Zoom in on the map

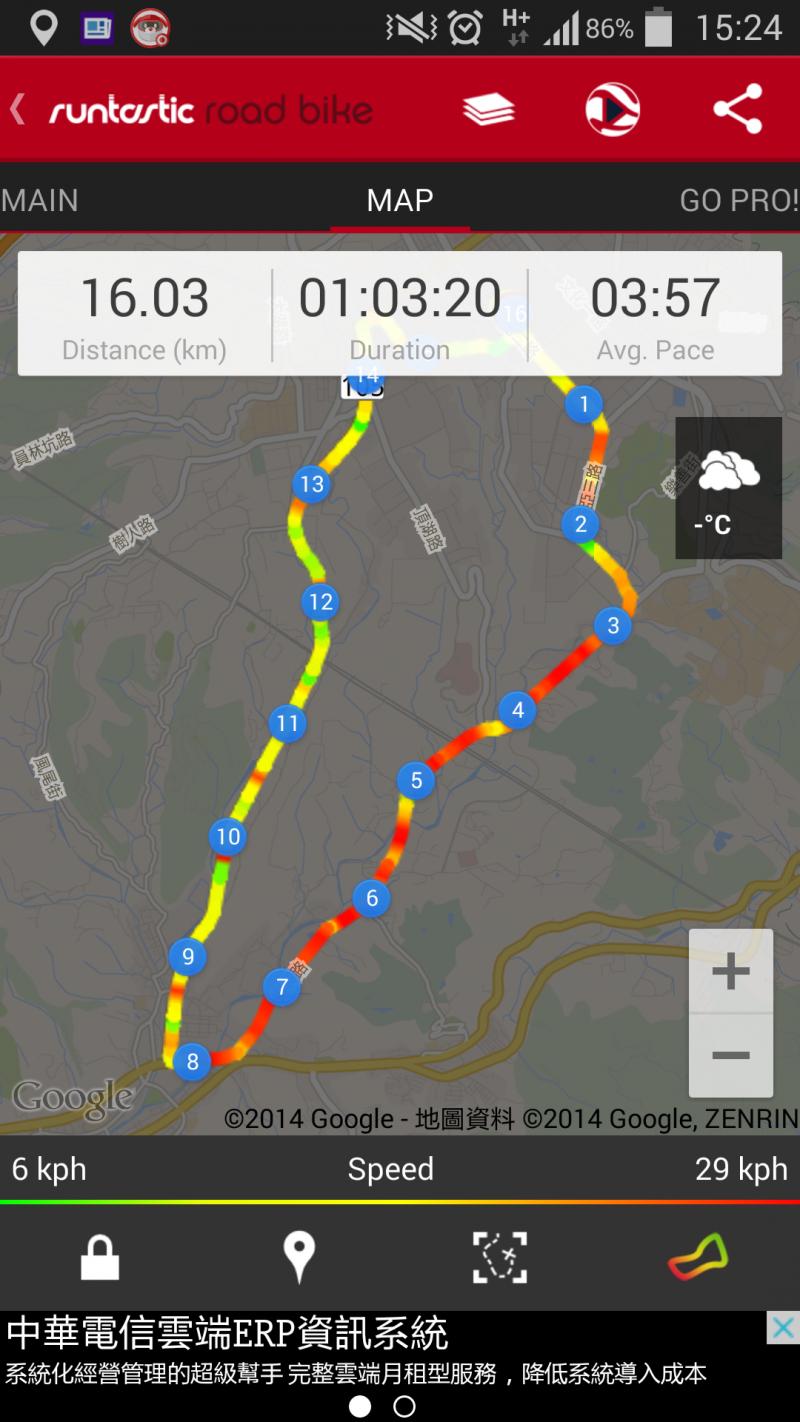click(731, 971)
